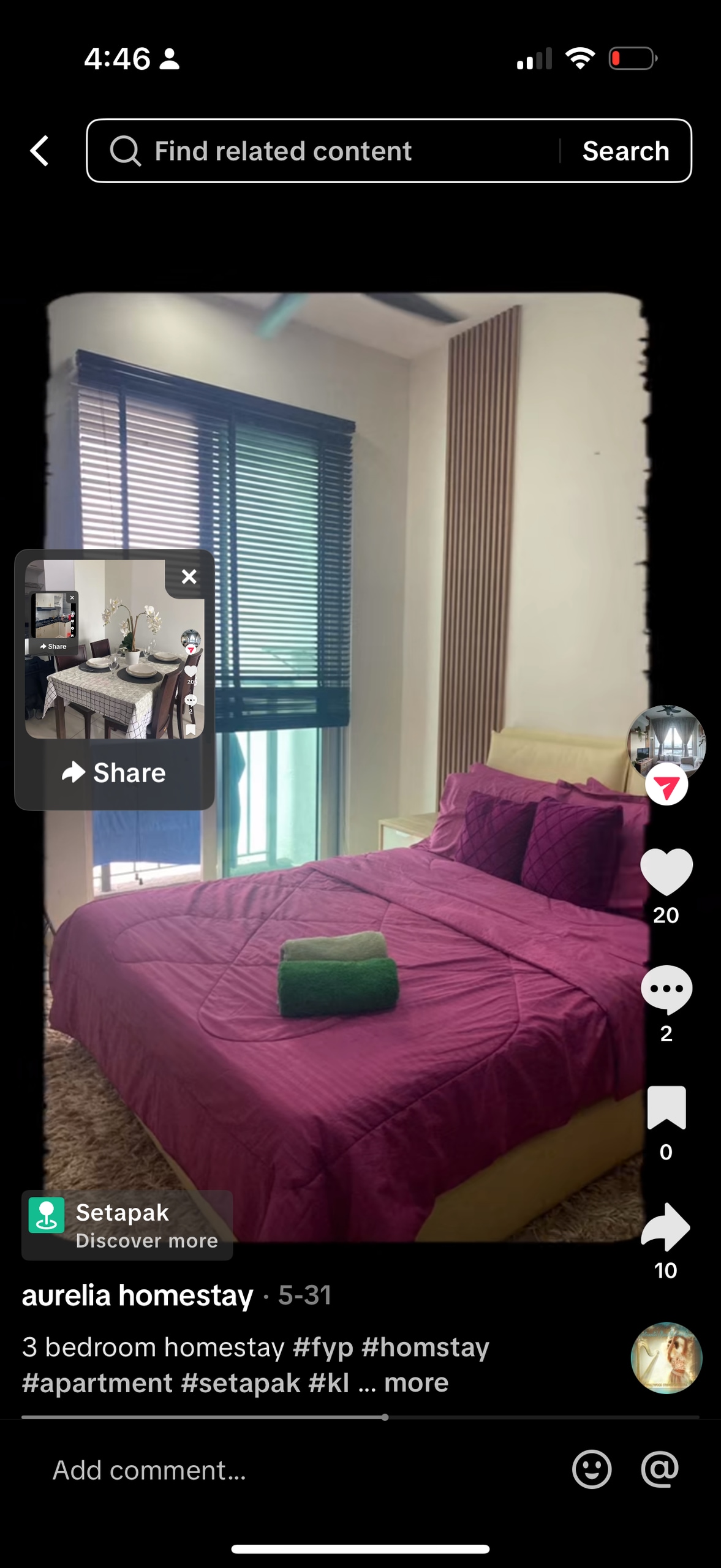Open the comments on this video
Viewport: 721px width, 1568px height.
[666, 989]
